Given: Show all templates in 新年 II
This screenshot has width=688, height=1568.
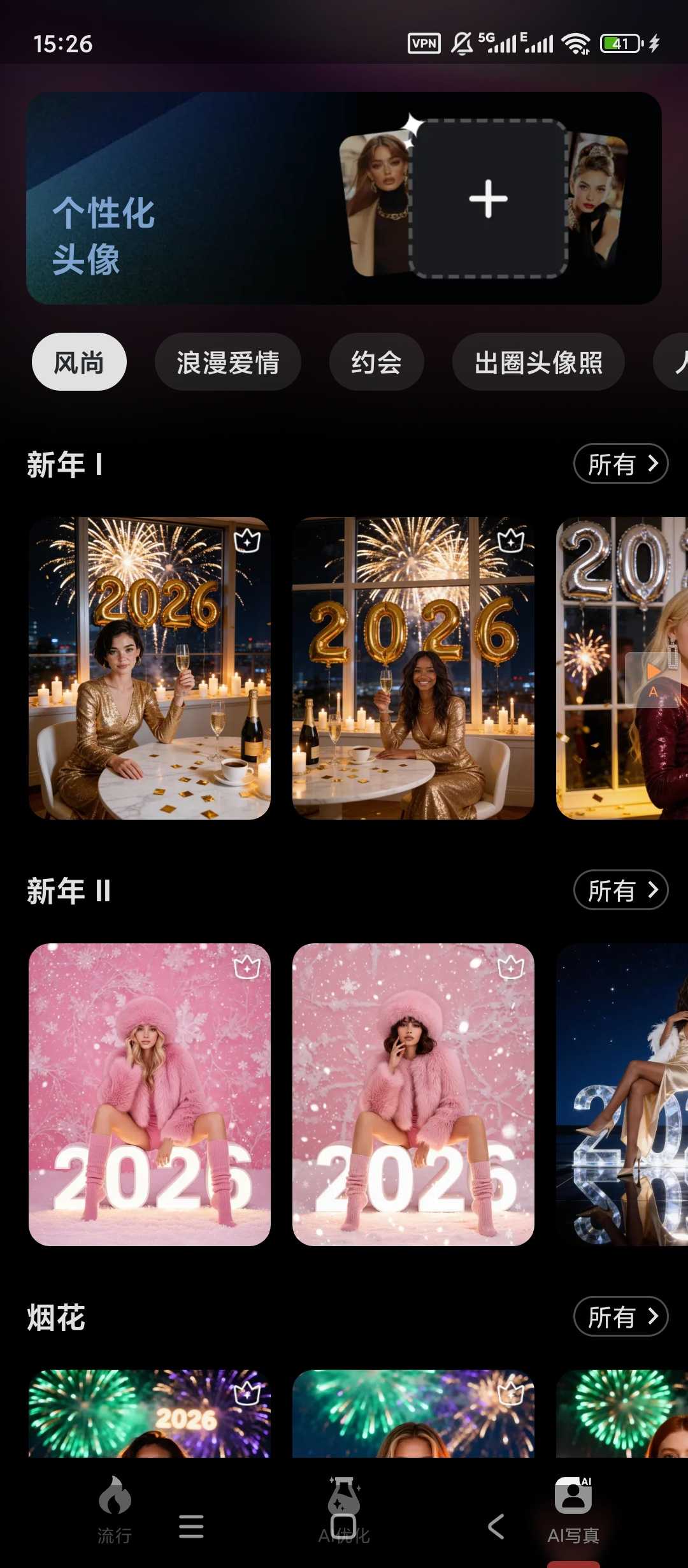Looking at the screenshot, I should pos(620,890).
